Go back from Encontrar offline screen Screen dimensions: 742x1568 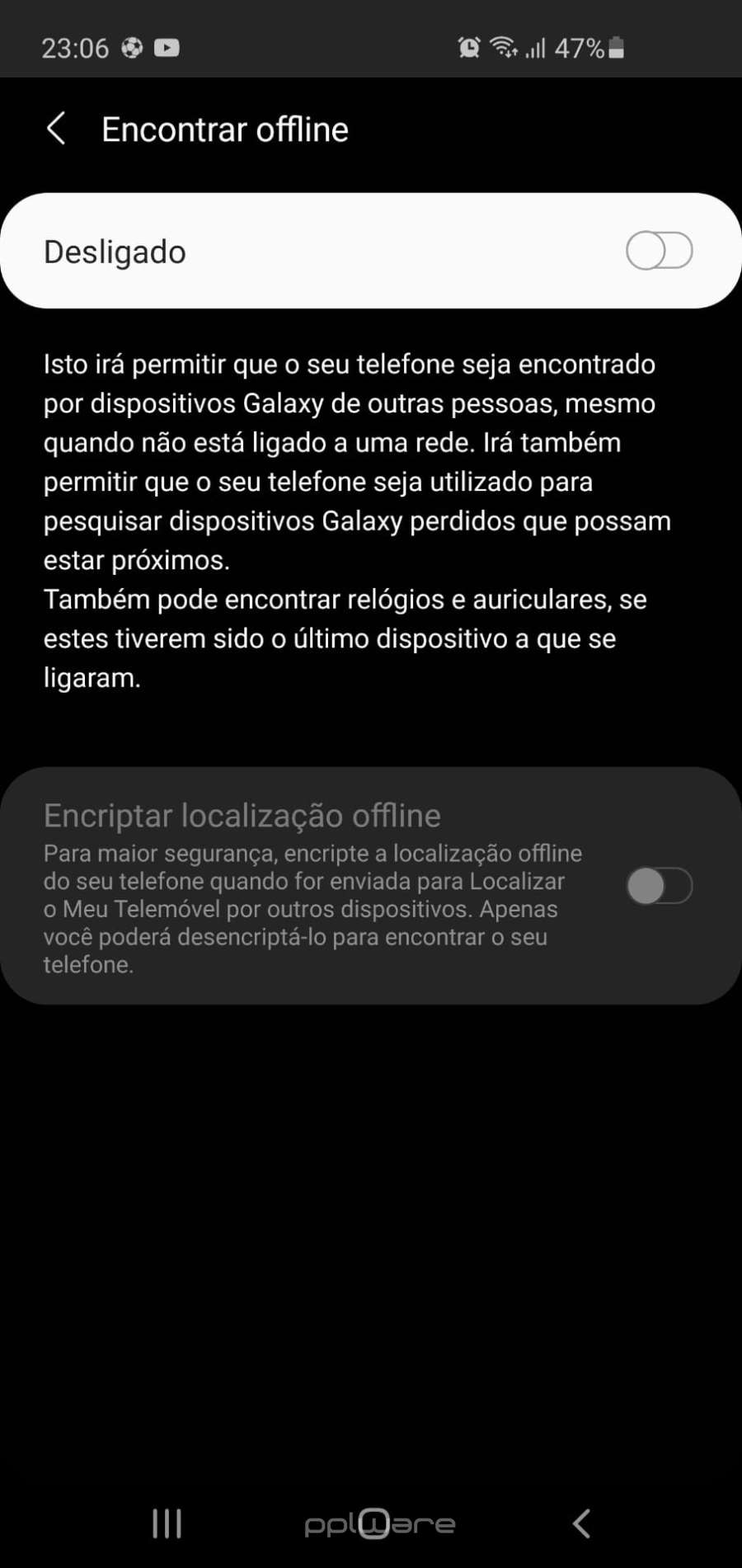click(56, 129)
